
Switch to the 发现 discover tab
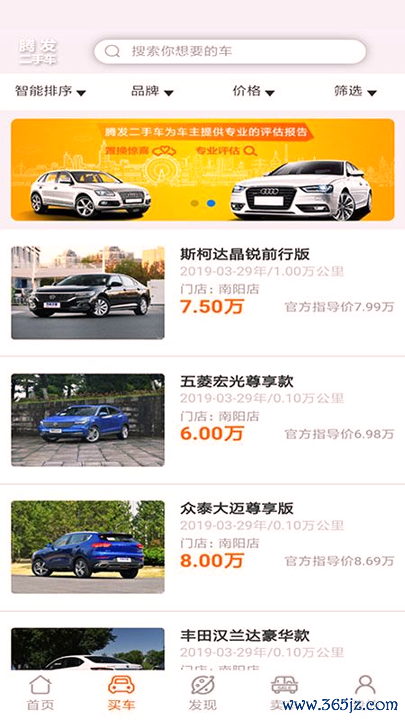202,693
